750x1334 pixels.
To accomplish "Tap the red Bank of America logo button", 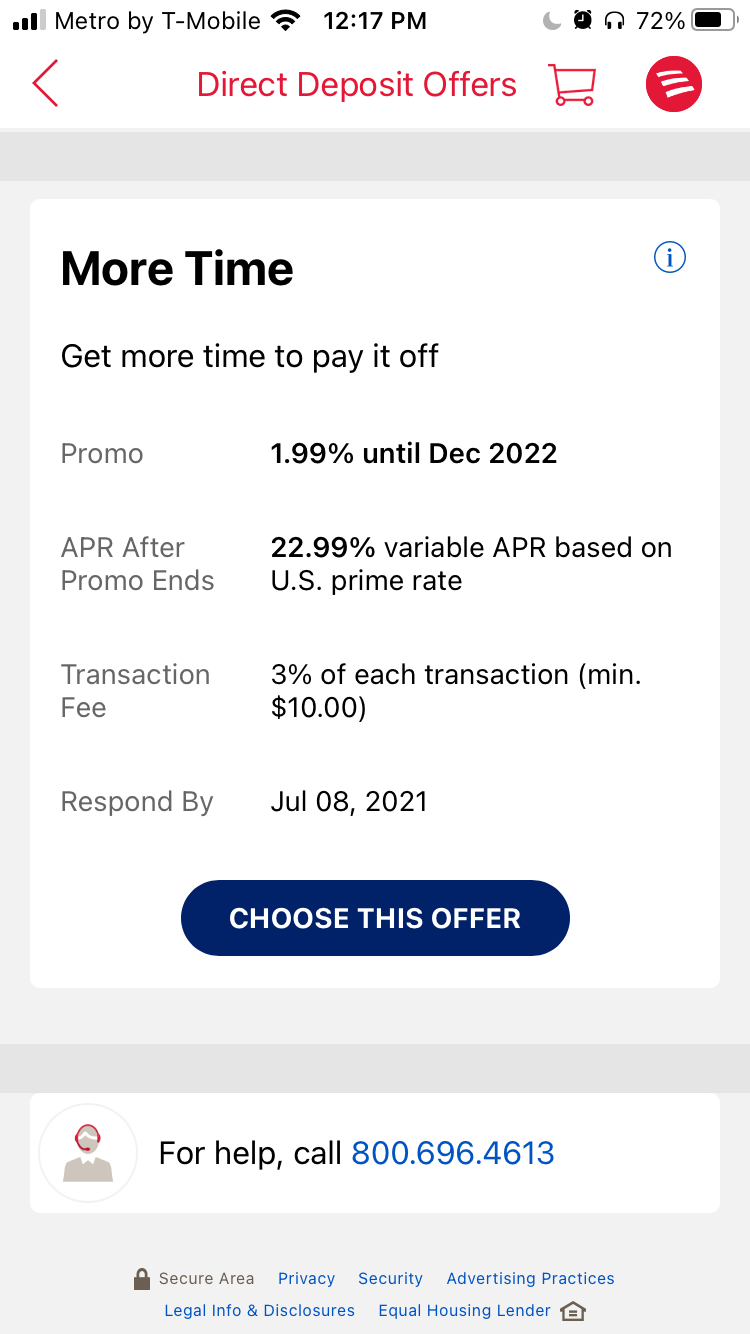I will point(674,84).
